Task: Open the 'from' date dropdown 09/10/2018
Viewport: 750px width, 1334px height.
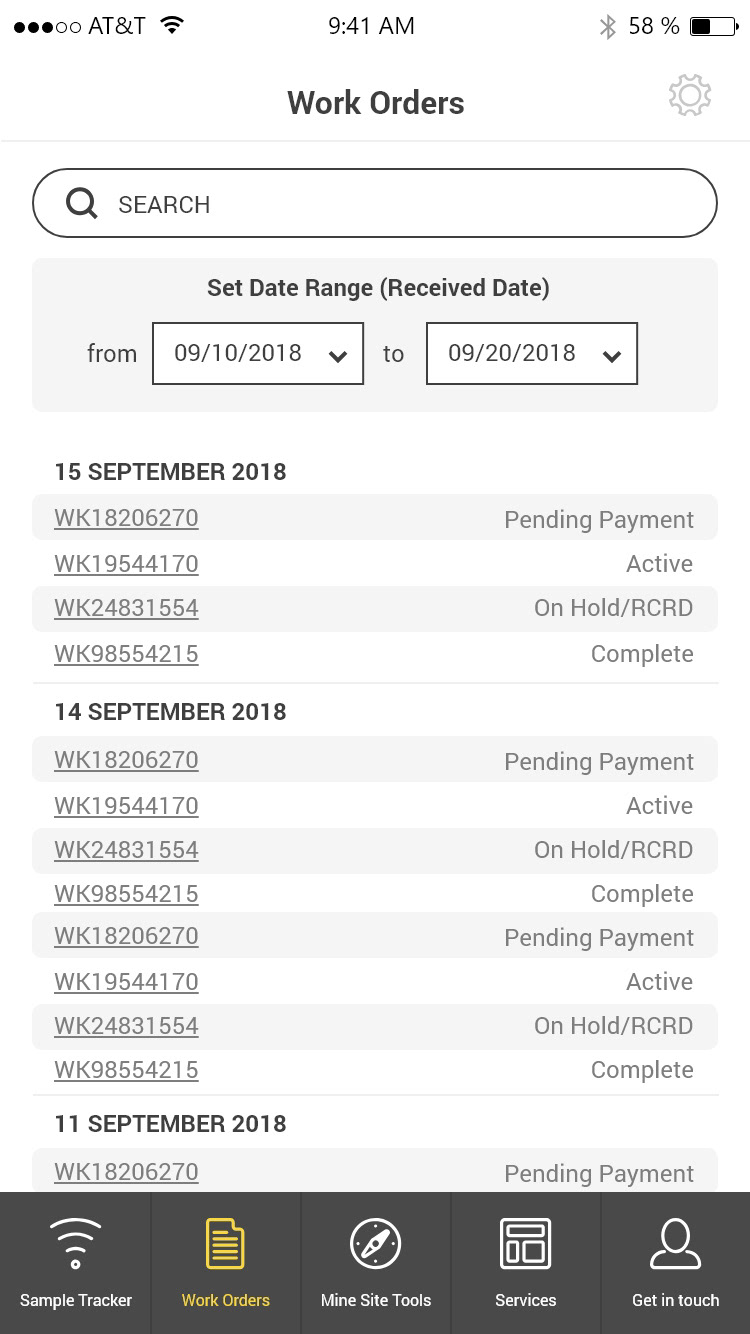Action: (x=258, y=353)
